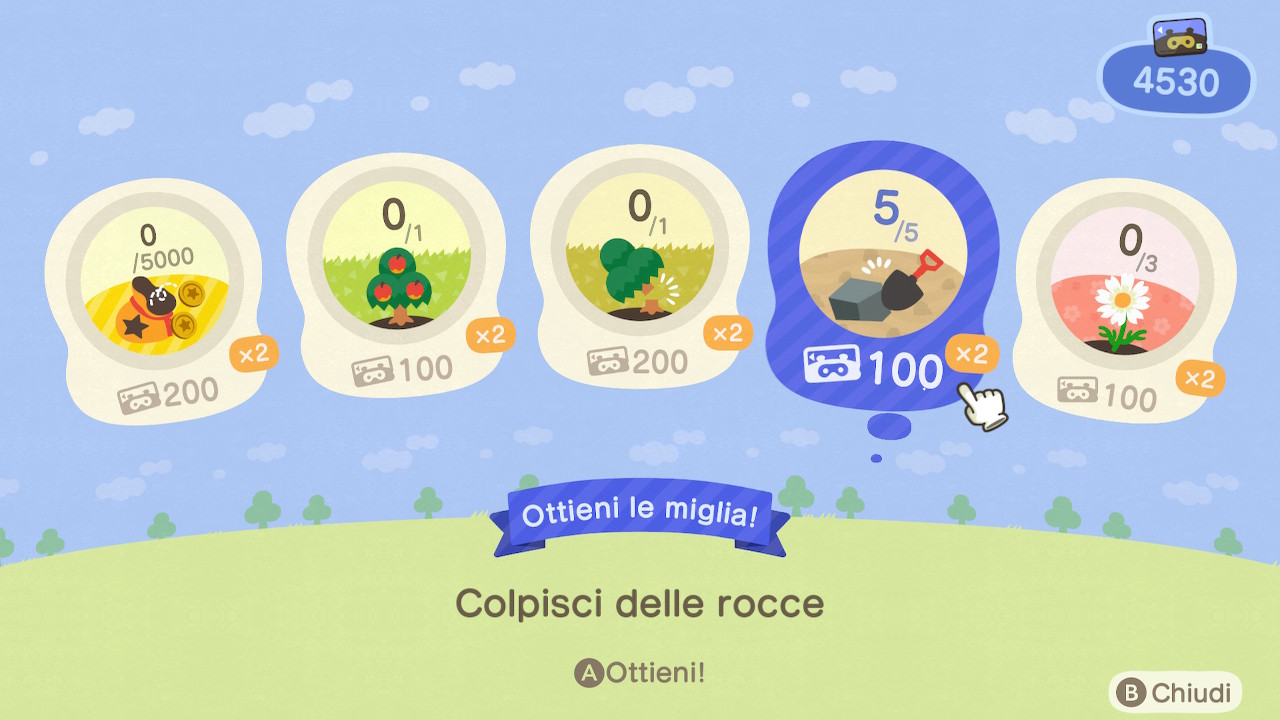The width and height of the screenshot is (1280, 720).
Task: Select the 5000 bells spending goal card
Action: click(154, 300)
